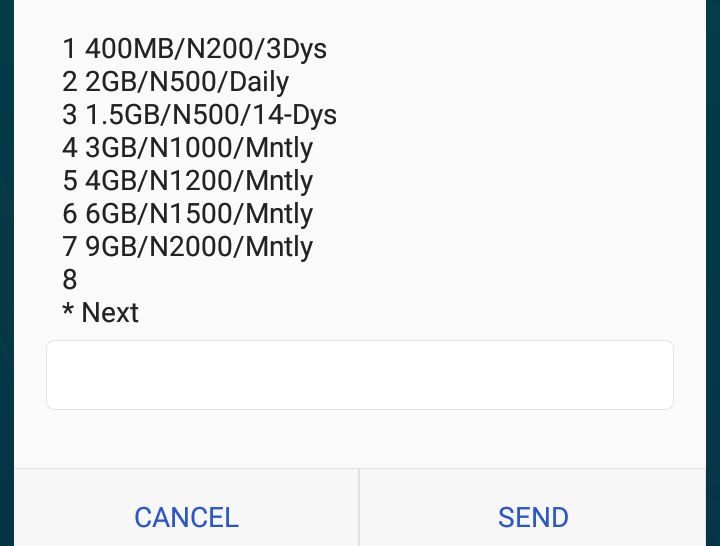Focus the USSD reply text field
720x546 pixels.
[360, 375]
